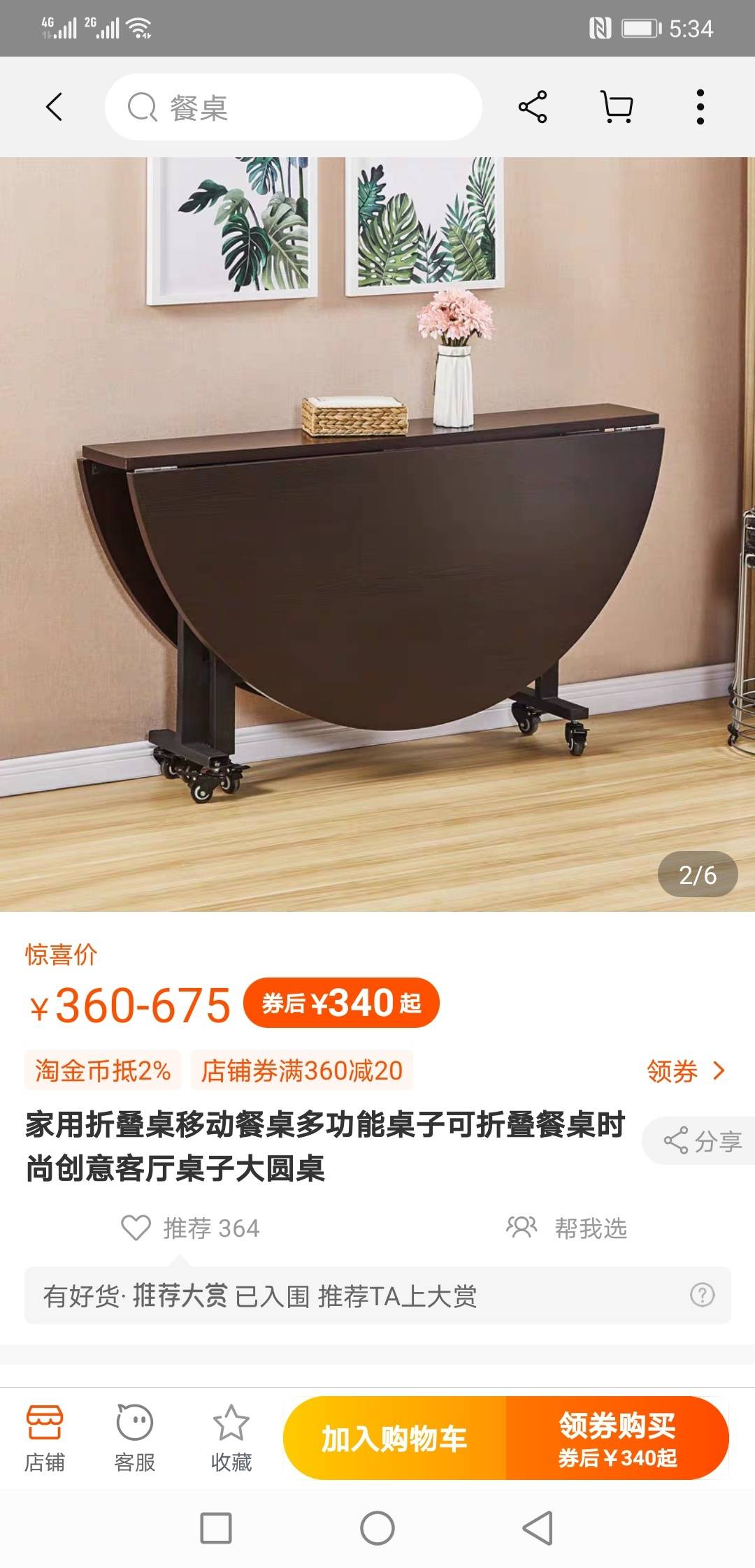
Task: Add item to favorites with 收藏
Action: coord(231,1438)
